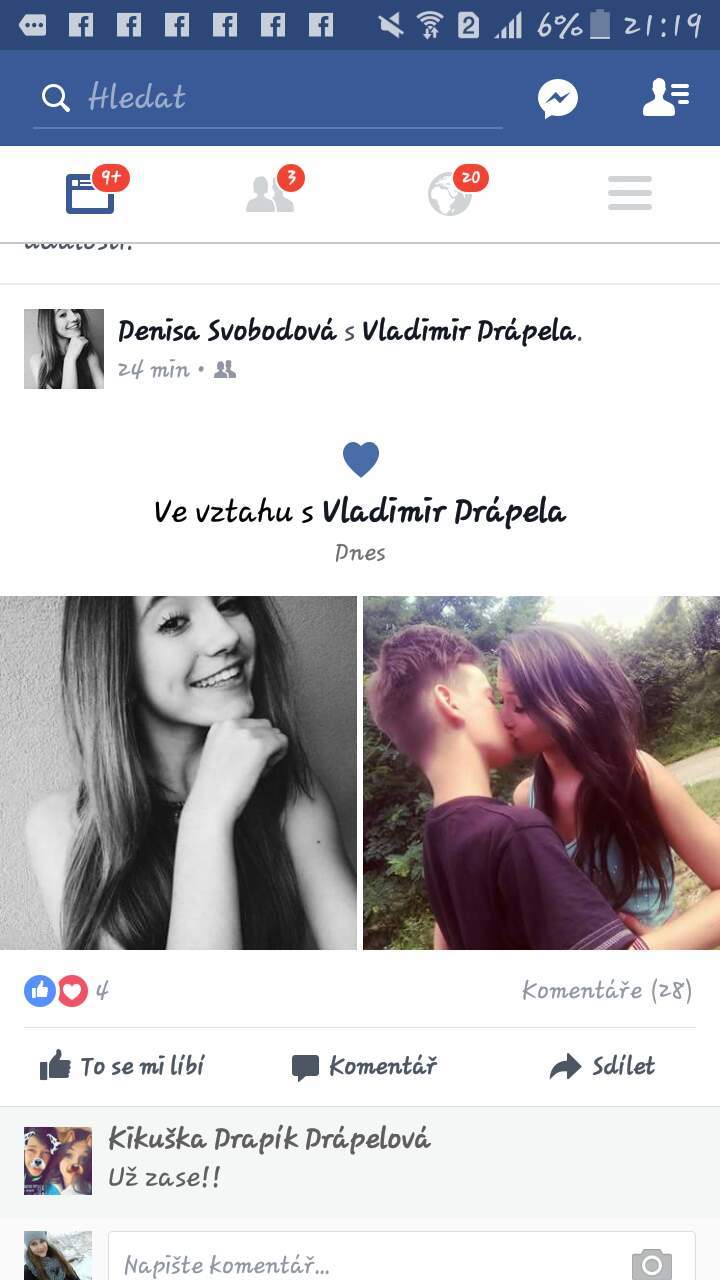
Task: Tap the Hledat search field
Action: pyautogui.click(x=267, y=98)
